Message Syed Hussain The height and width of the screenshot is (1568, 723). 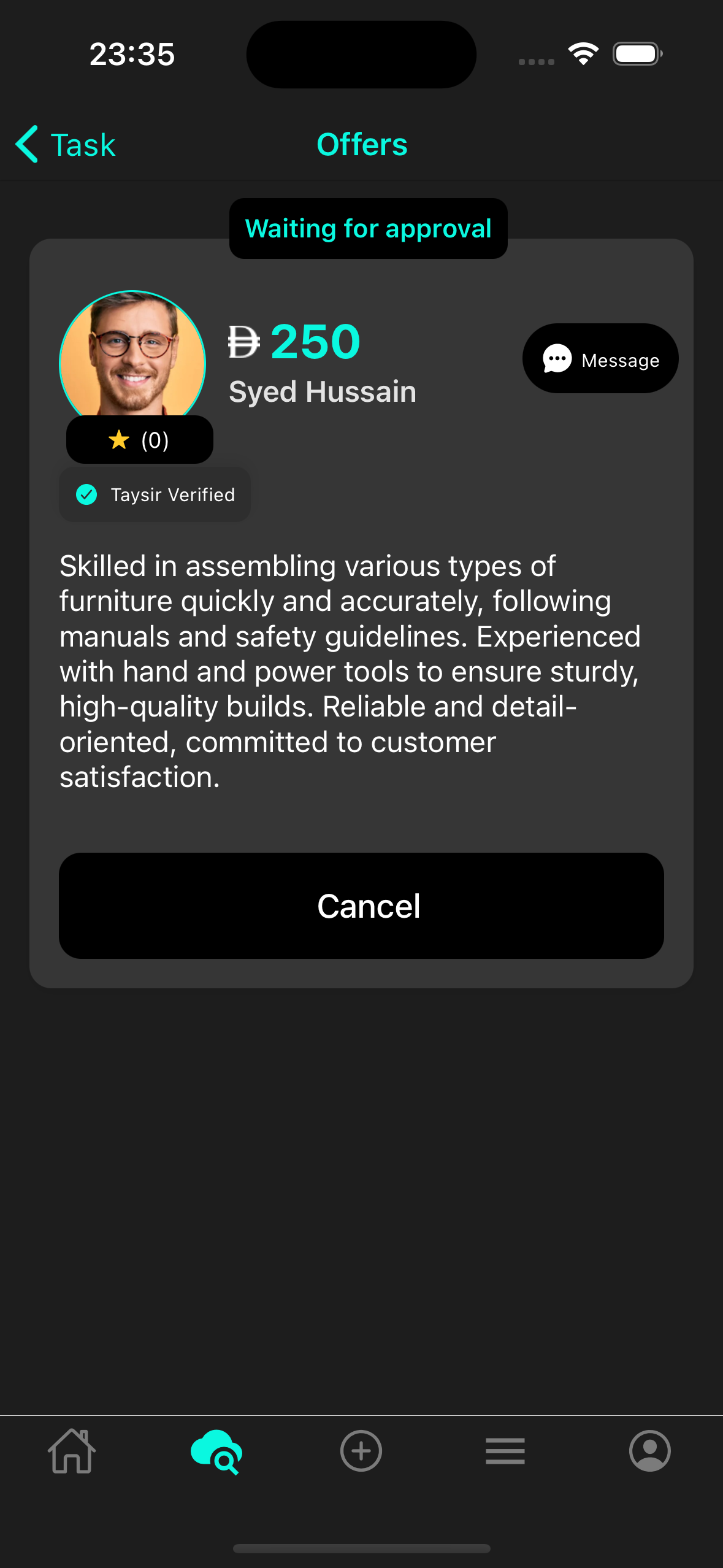pyautogui.click(x=600, y=359)
